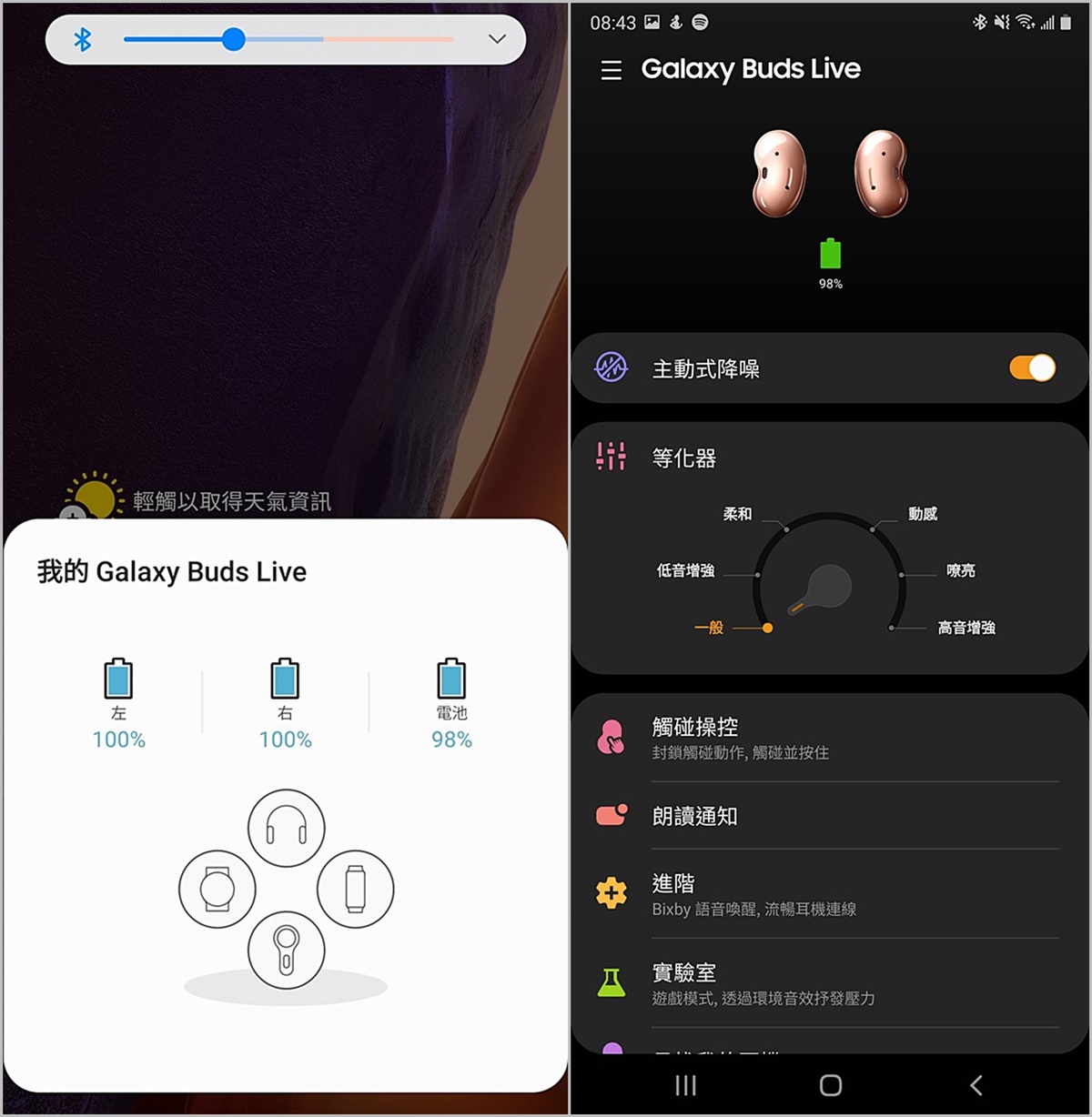This screenshot has width=1092, height=1117.
Task: Pick the 高音增強 equalizer preset
Action: coord(966,628)
